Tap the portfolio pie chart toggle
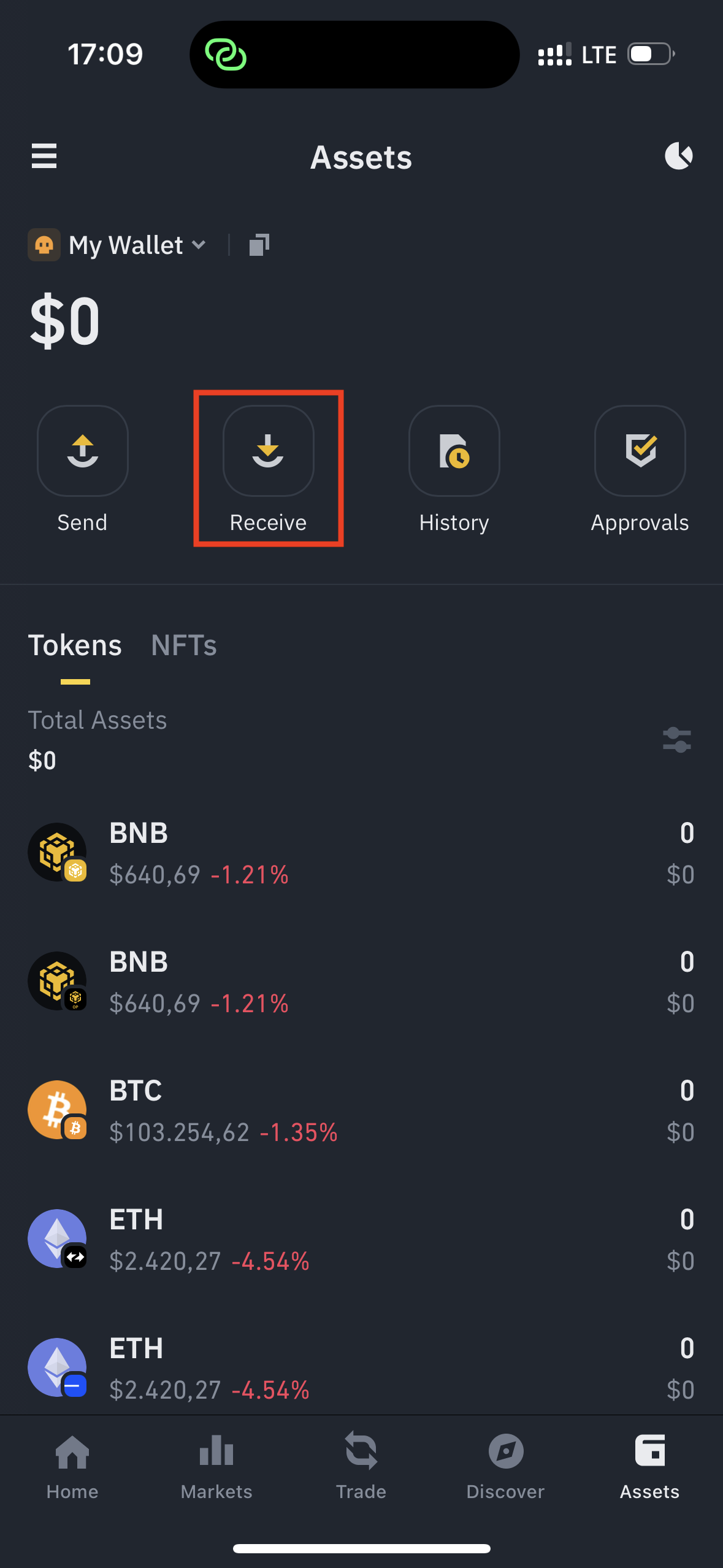Image resolution: width=723 pixels, height=1568 pixels. (x=679, y=156)
